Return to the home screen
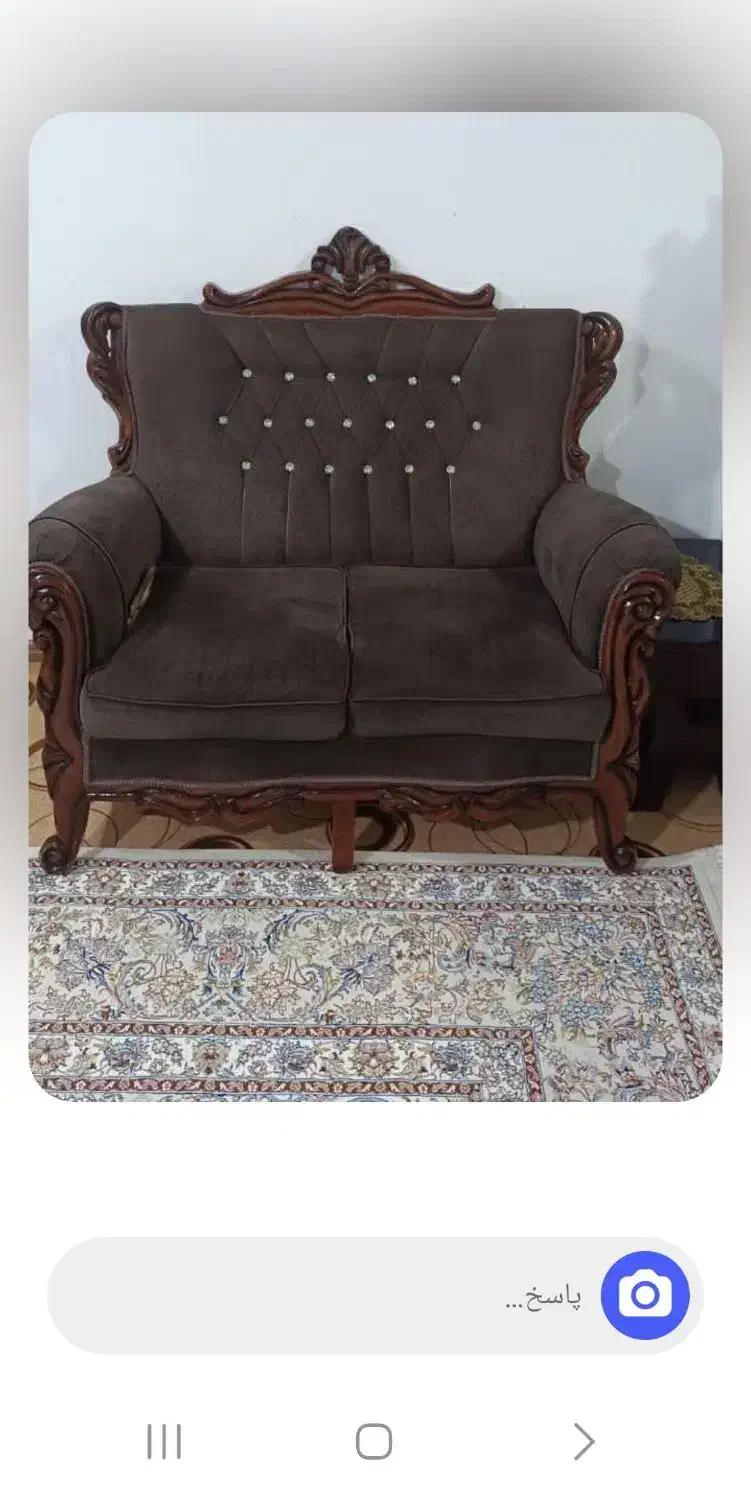Viewport: 751px width, 1500px height. click(x=374, y=1442)
